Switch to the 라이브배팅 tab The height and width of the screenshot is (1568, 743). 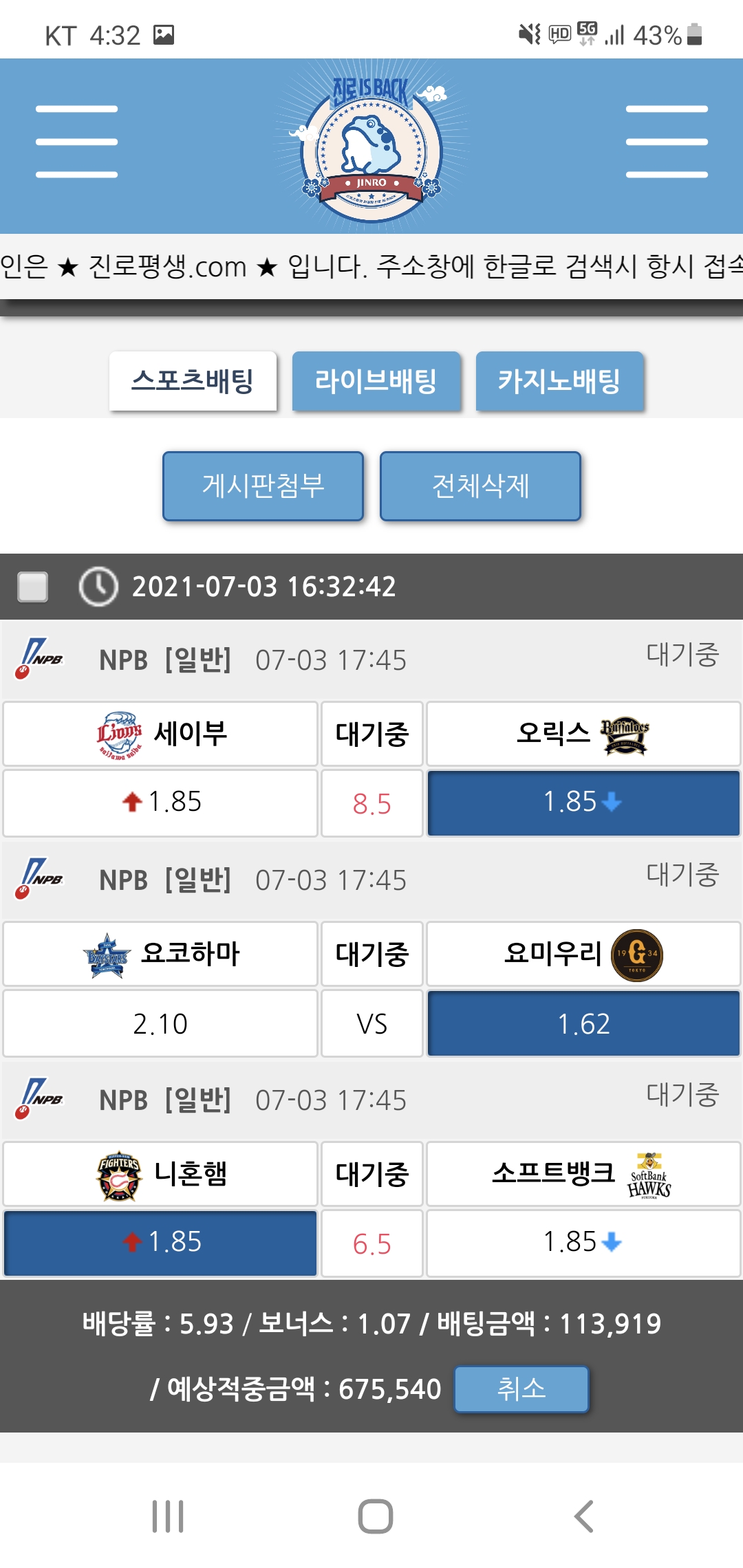pyautogui.click(x=376, y=381)
